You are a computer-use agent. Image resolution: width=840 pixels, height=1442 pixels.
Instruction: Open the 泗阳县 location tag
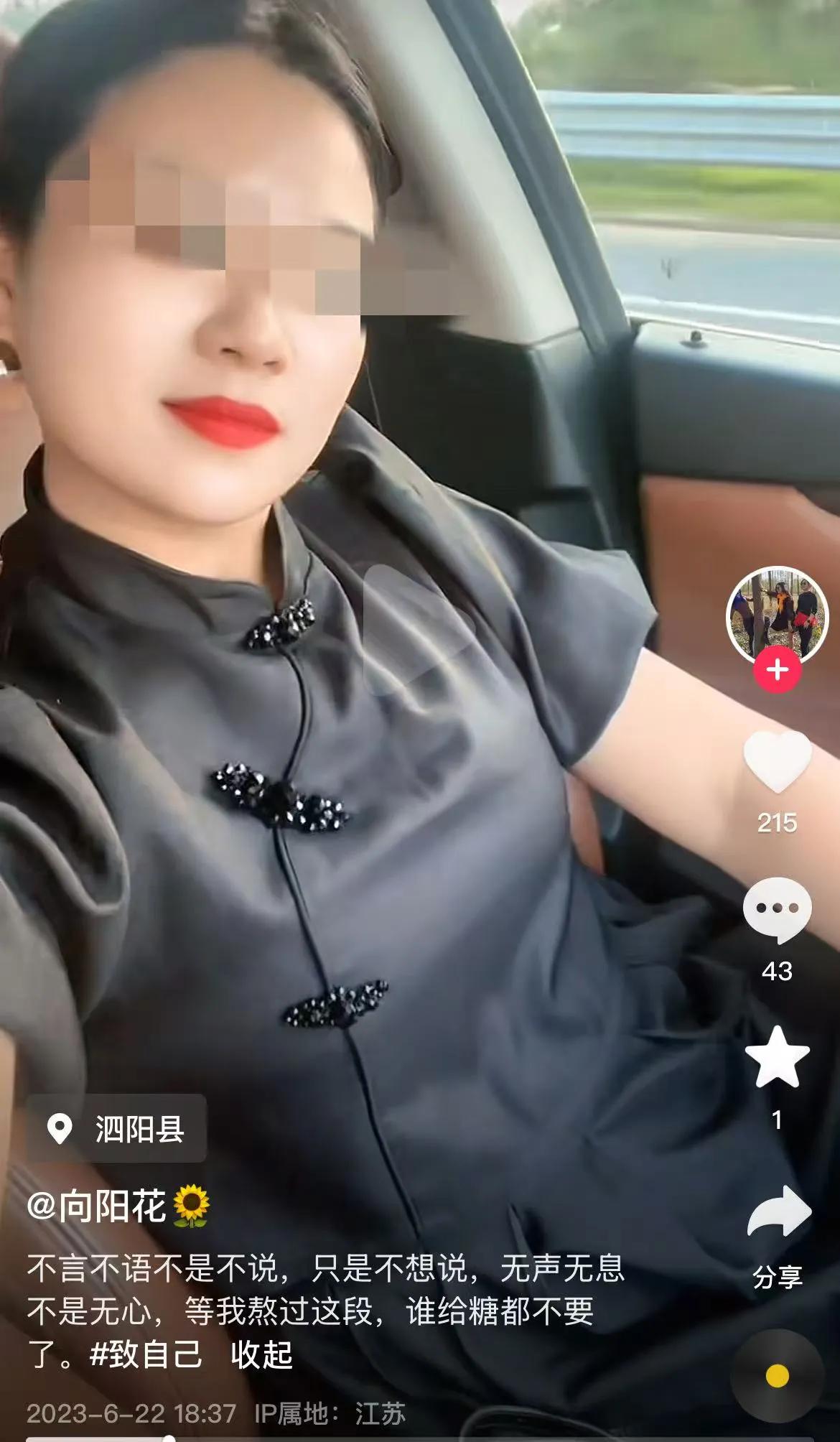click(117, 1129)
